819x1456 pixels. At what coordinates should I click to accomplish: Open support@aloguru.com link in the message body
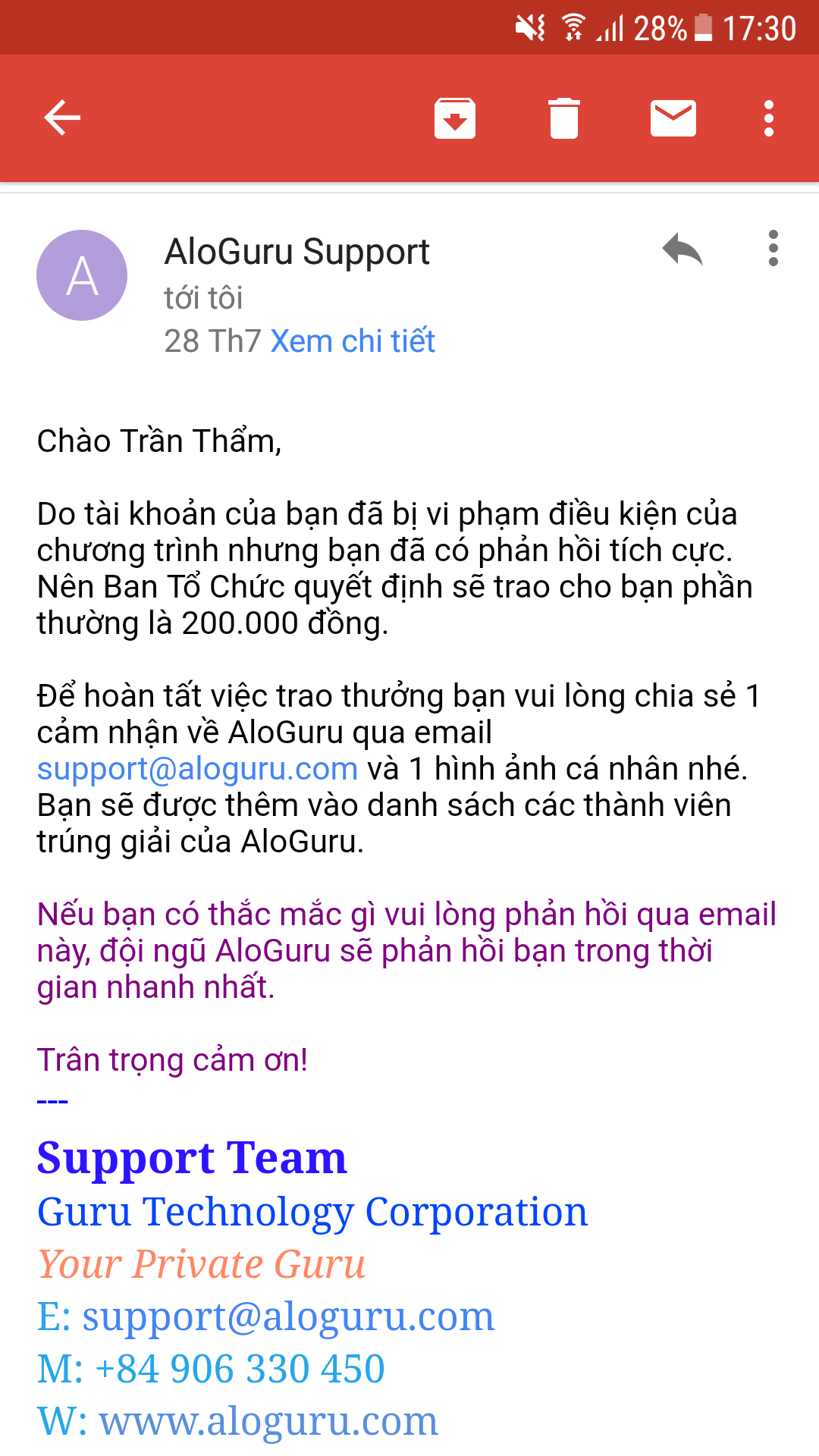197,769
